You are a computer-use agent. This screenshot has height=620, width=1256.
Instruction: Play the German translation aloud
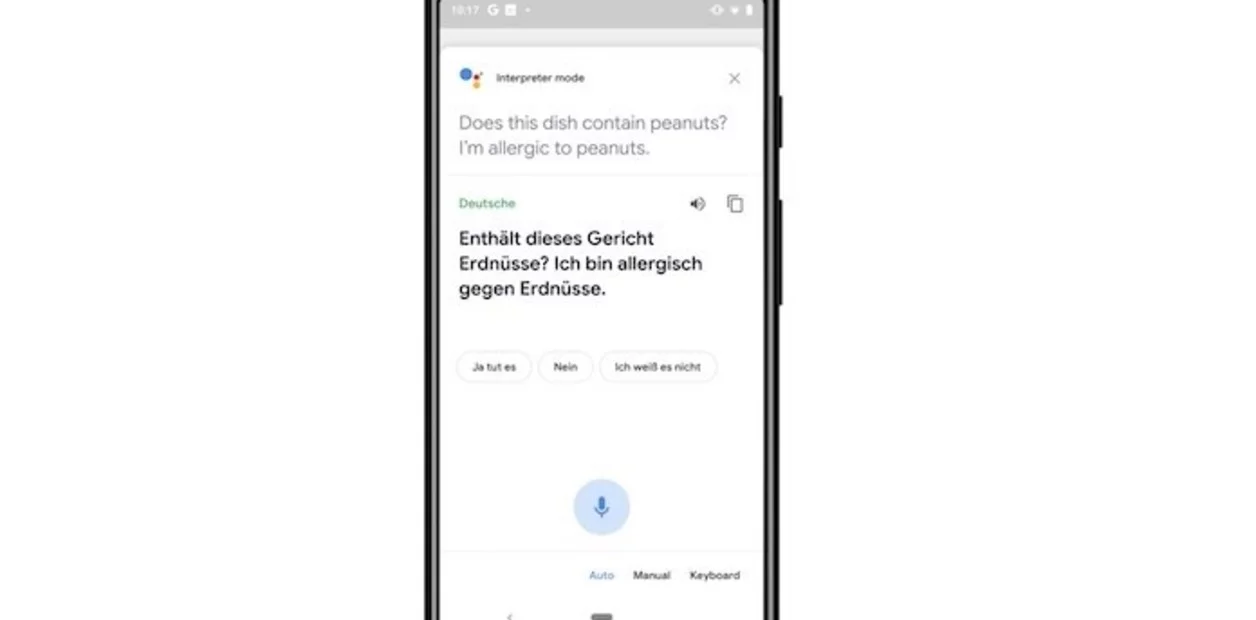pyautogui.click(x=697, y=204)
